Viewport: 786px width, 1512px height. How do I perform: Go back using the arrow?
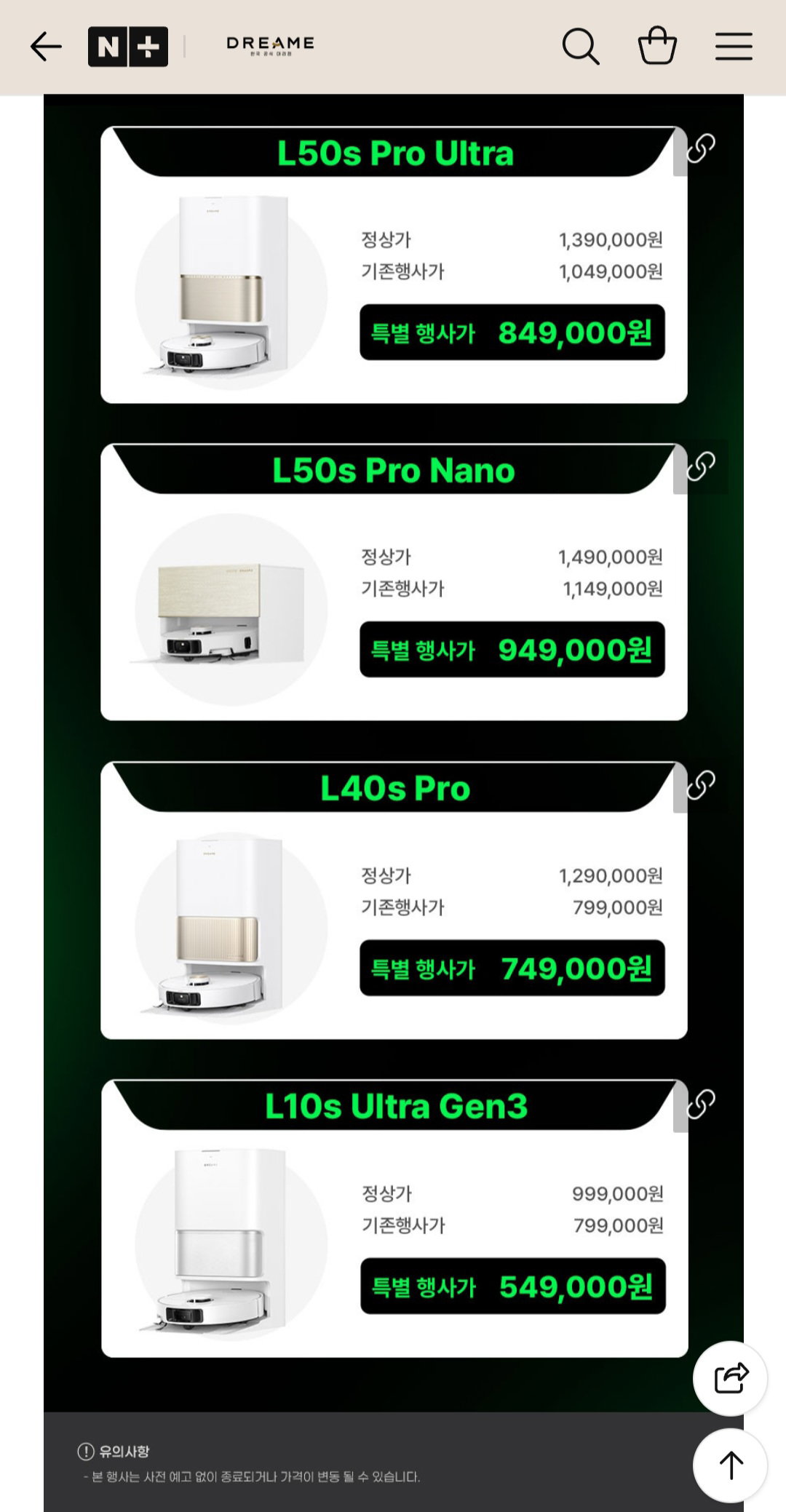point(46,47)
